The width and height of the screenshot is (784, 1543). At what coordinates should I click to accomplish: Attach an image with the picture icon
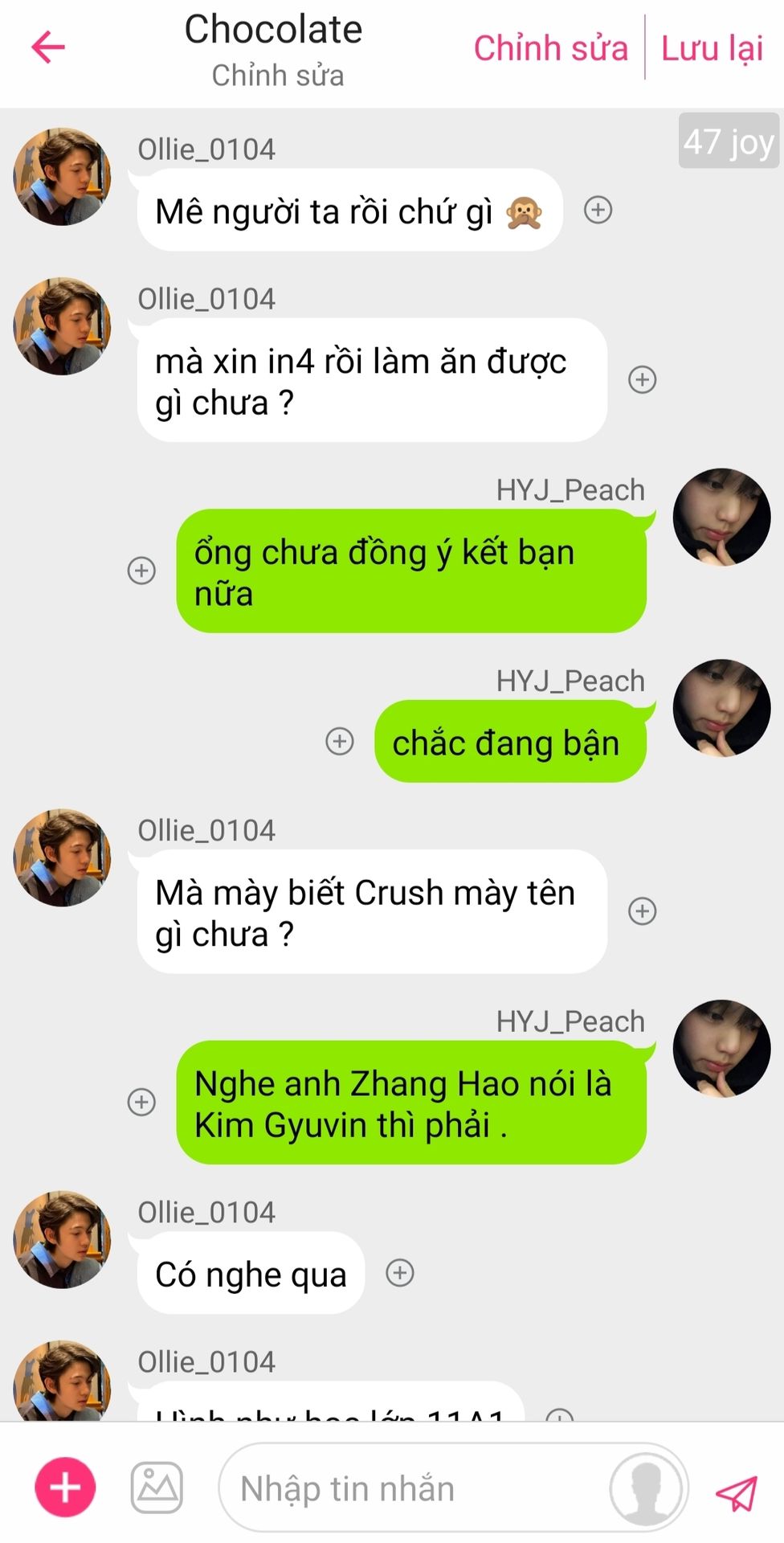pyautogui.click(x=157, y=1488)
